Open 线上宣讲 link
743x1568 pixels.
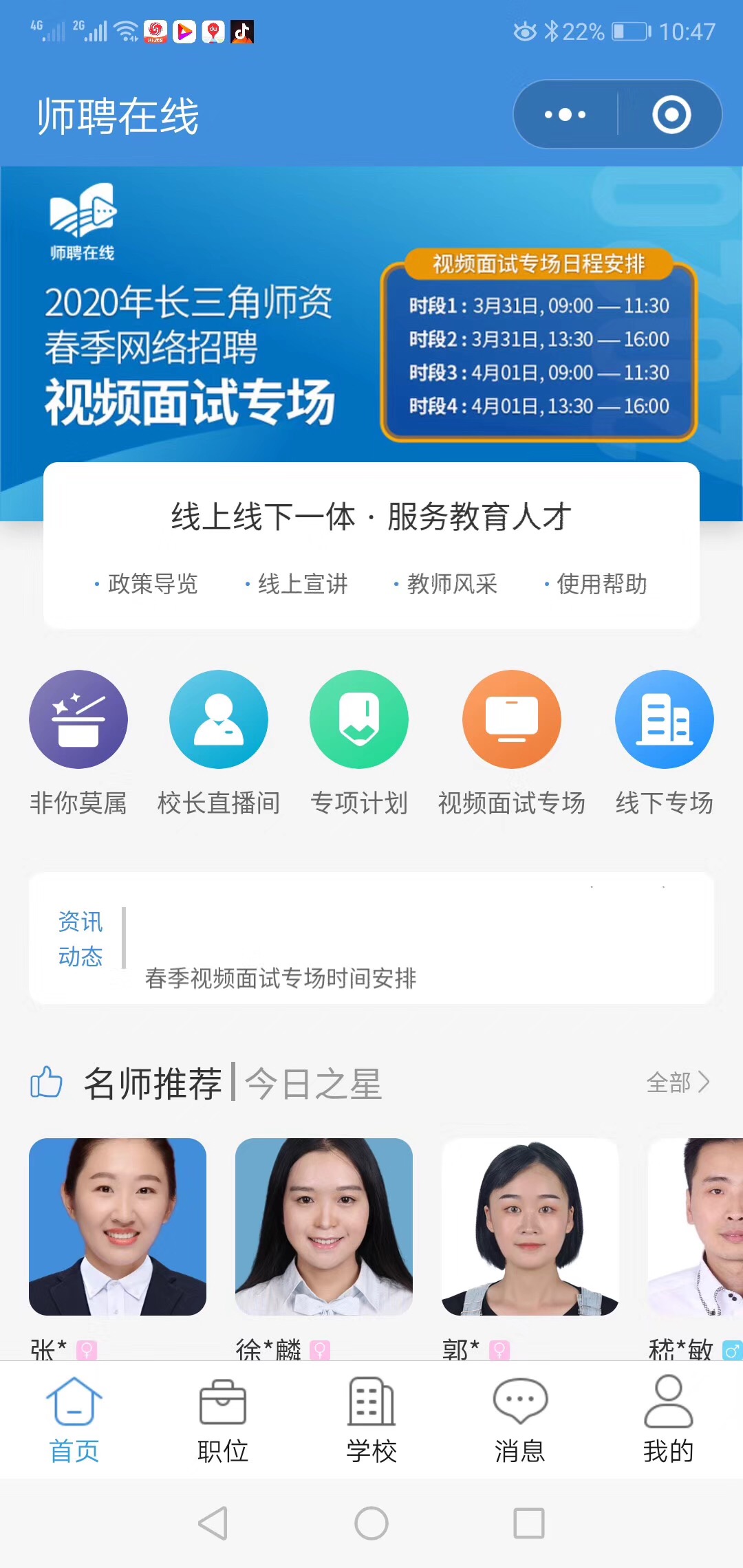coord(297,584)
